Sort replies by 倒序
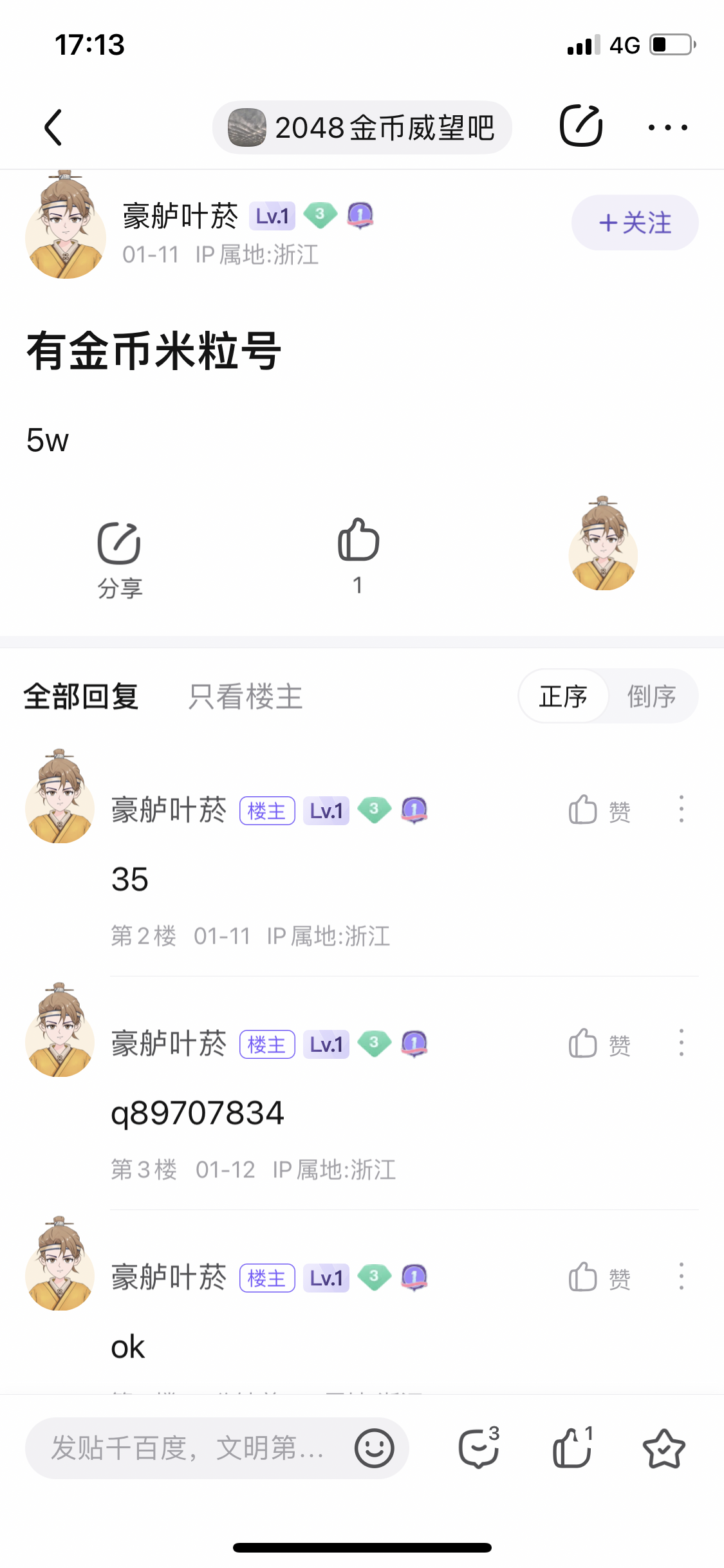The height and width of the screenshot is (1568, 724). point(651,696)
